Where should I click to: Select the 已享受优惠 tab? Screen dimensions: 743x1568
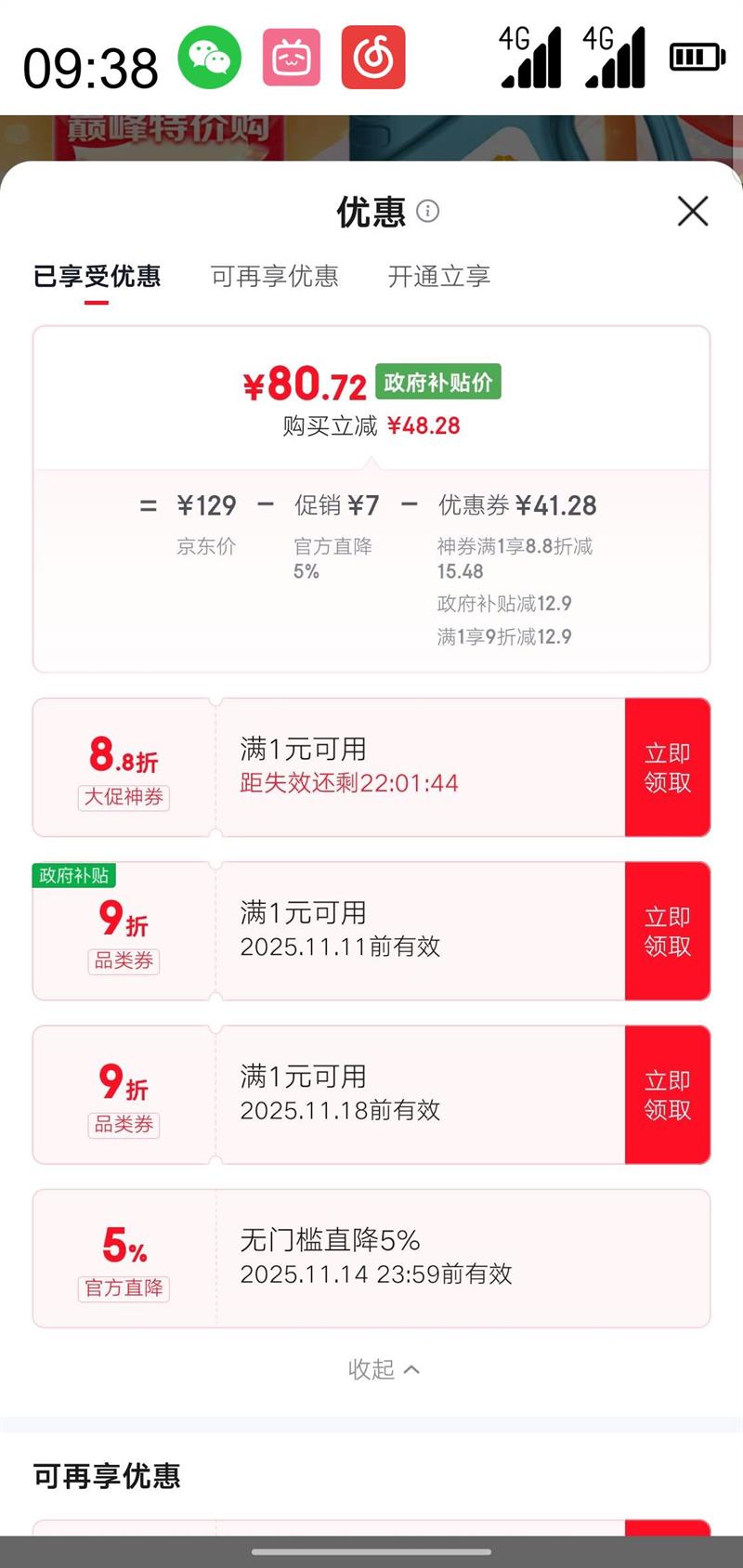(97, 276)
